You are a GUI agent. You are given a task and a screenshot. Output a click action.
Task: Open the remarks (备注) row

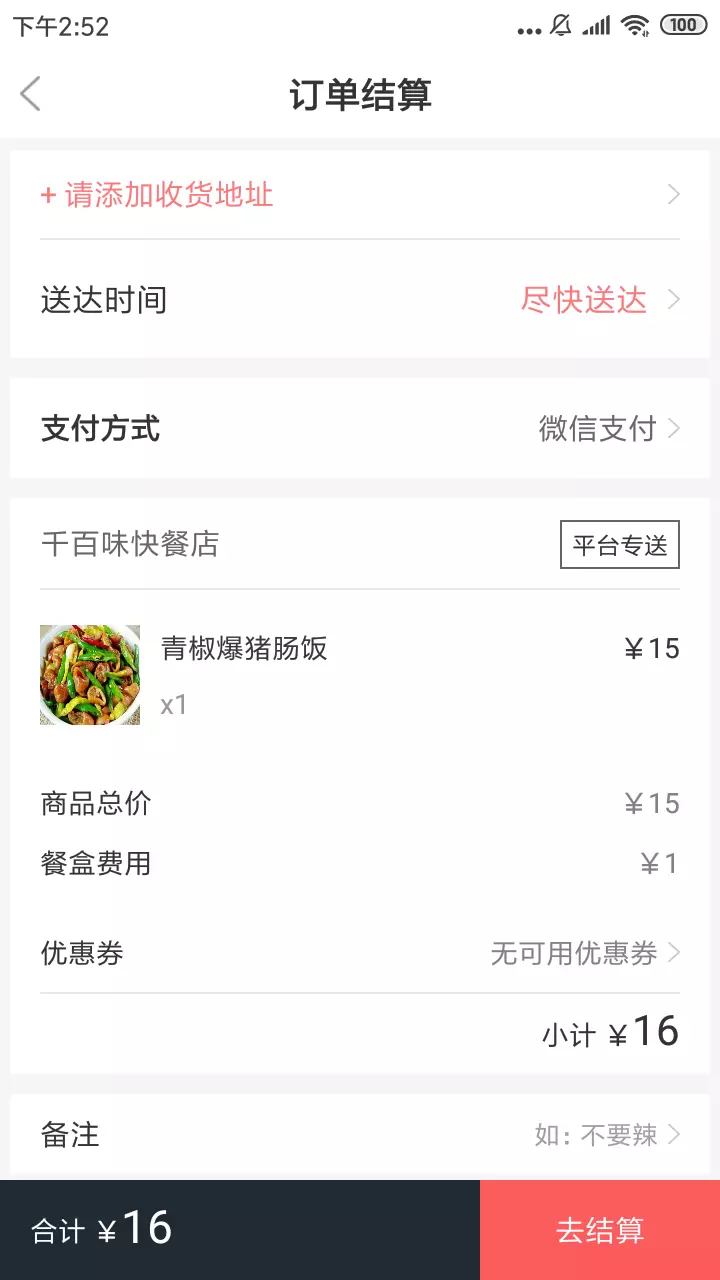pyautogui.click(x=360, y=1135)
